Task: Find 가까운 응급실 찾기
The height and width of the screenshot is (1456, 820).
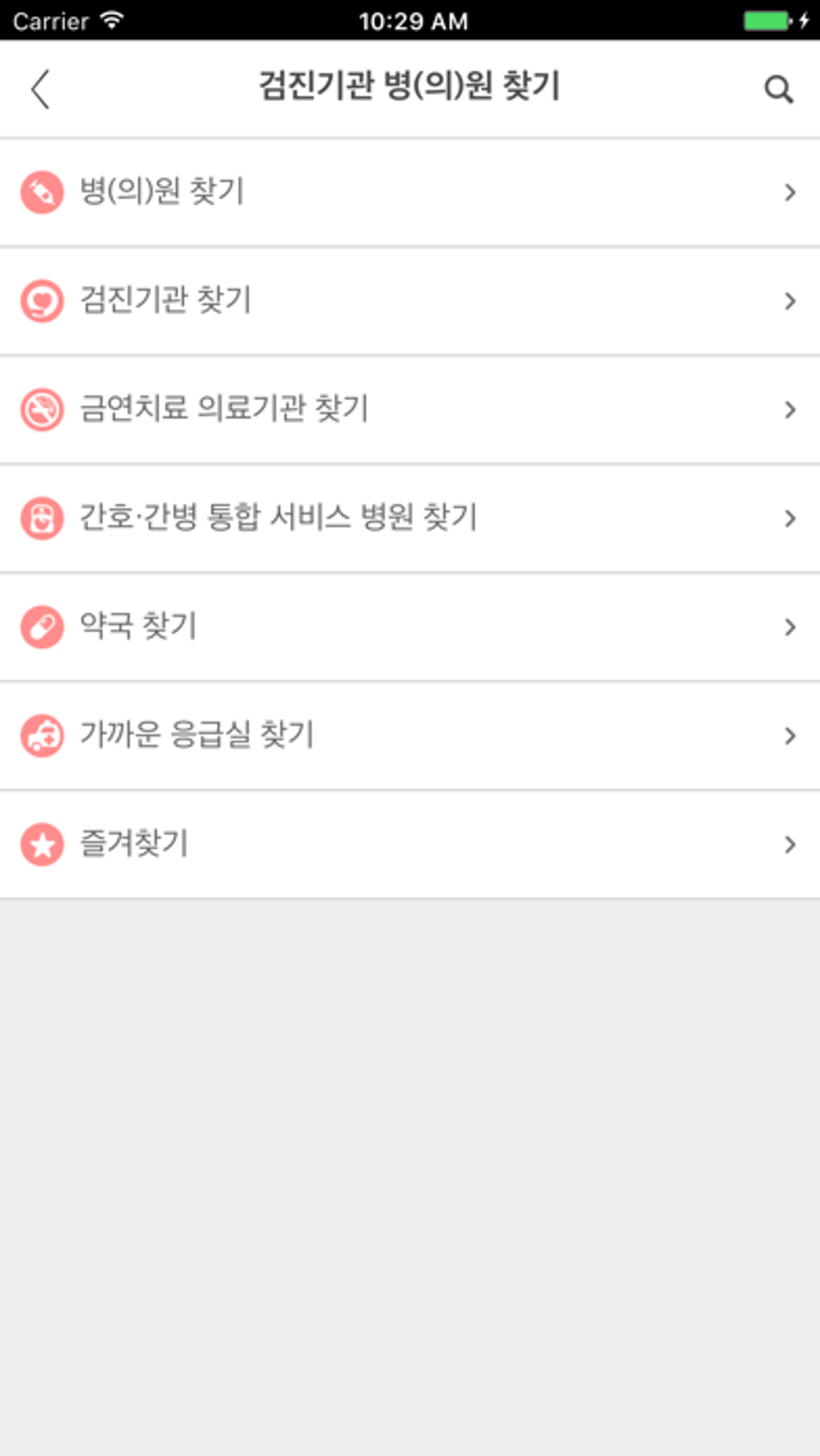Action: click(x=408, y=735)
